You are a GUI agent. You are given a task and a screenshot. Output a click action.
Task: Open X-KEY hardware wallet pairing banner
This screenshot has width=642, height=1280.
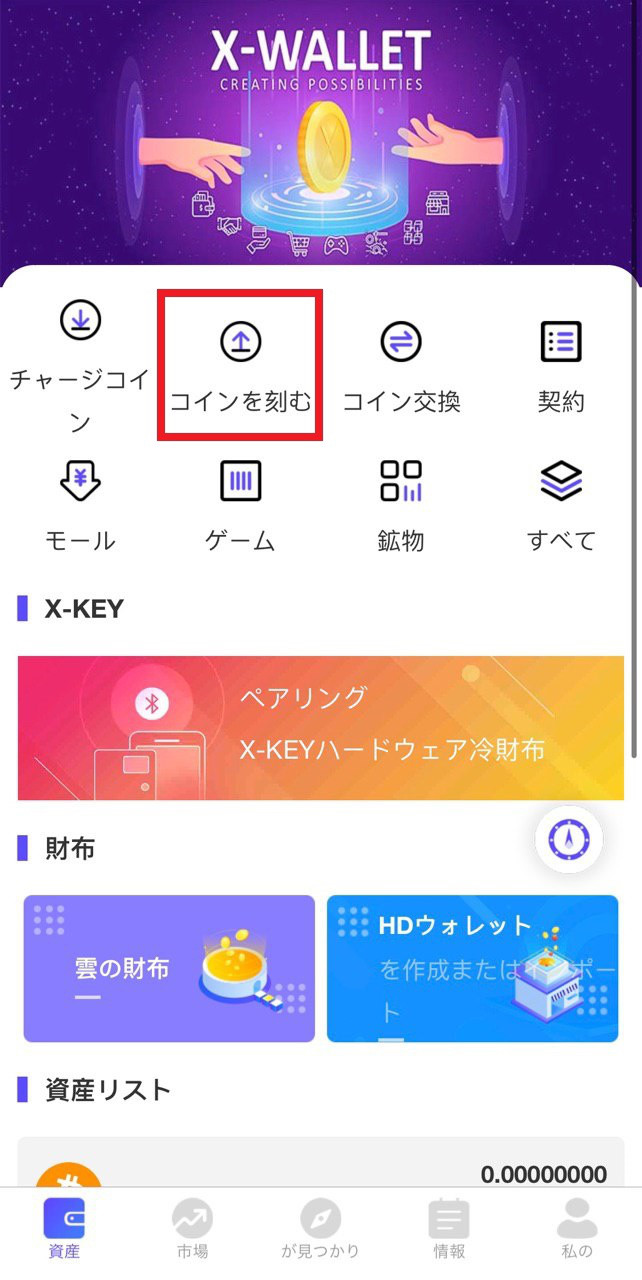coord(320,728)
